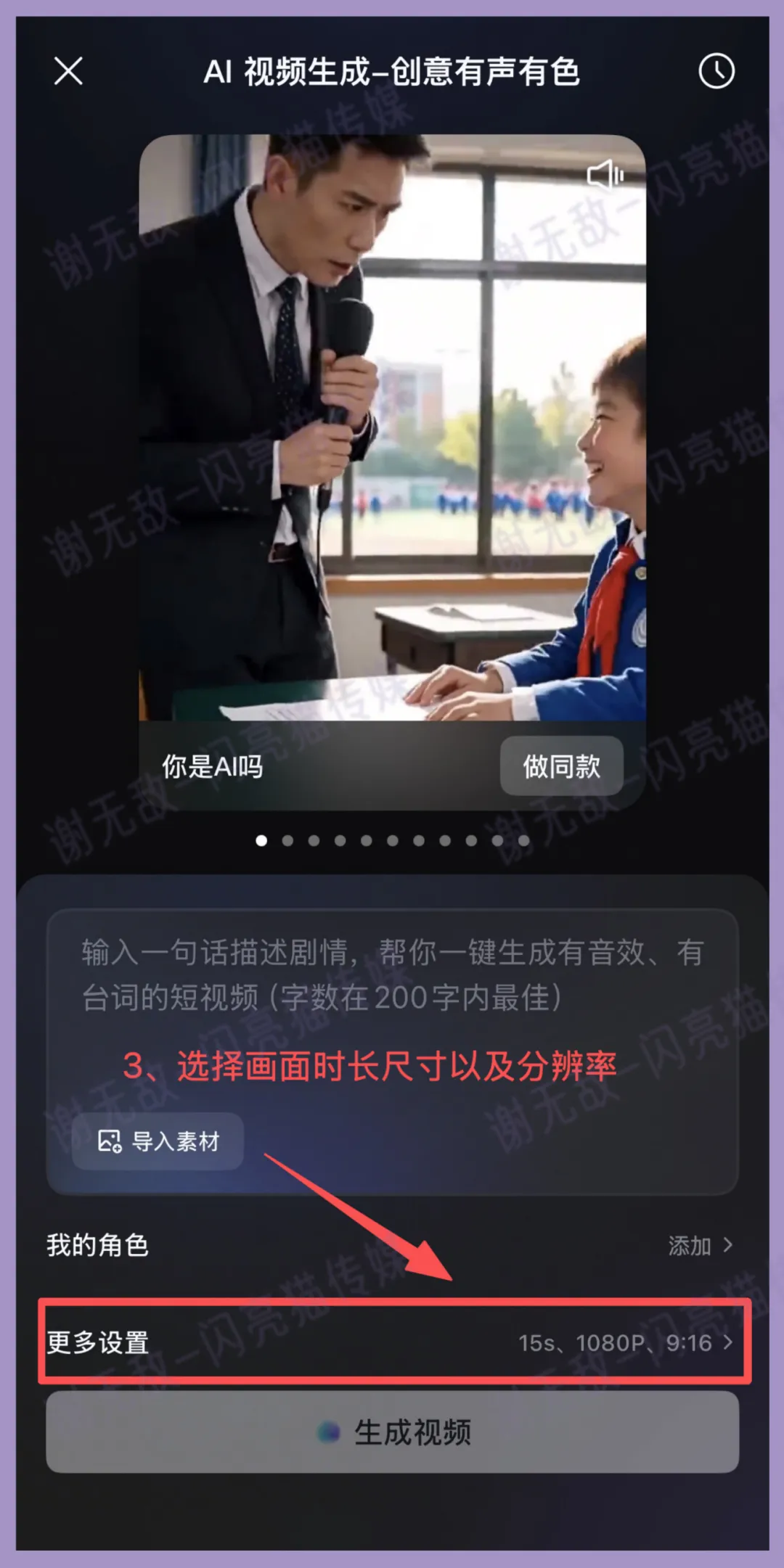Focus the plot description text field
The image size is (784, 1568).
392,976
